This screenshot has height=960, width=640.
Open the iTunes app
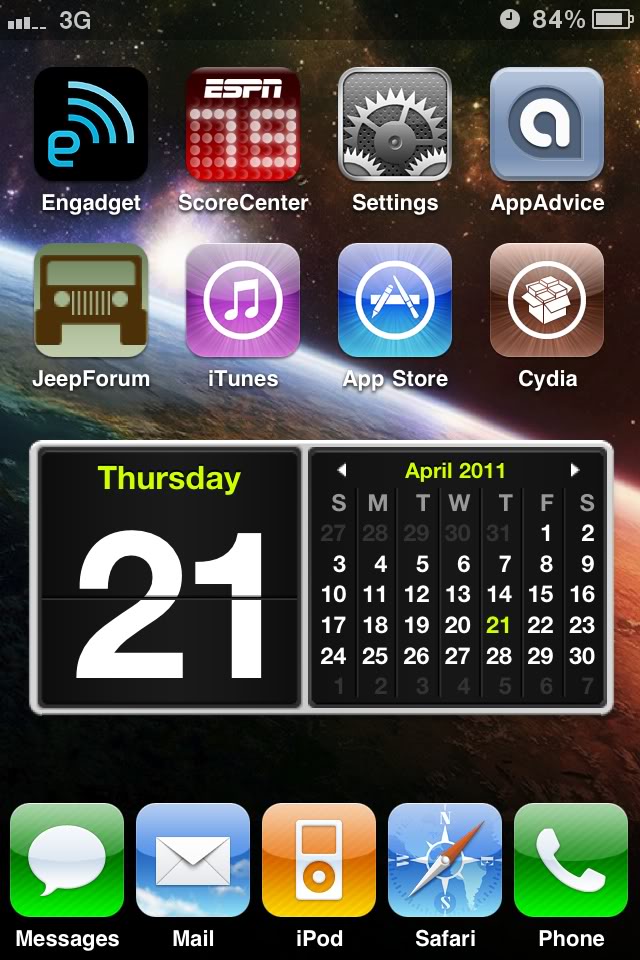tap(243, 300)
